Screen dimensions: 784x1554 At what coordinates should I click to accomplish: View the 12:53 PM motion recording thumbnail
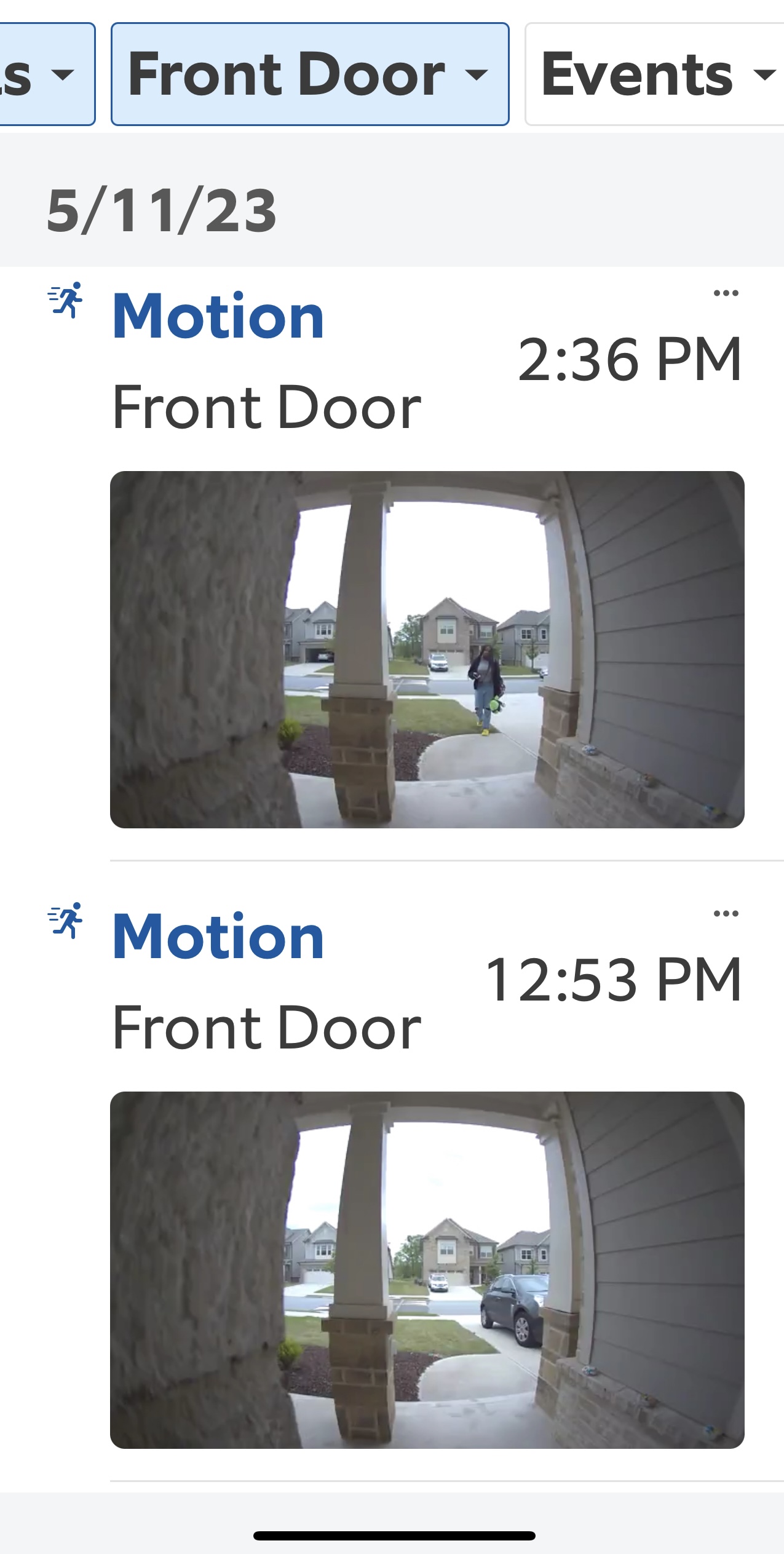427,1270
